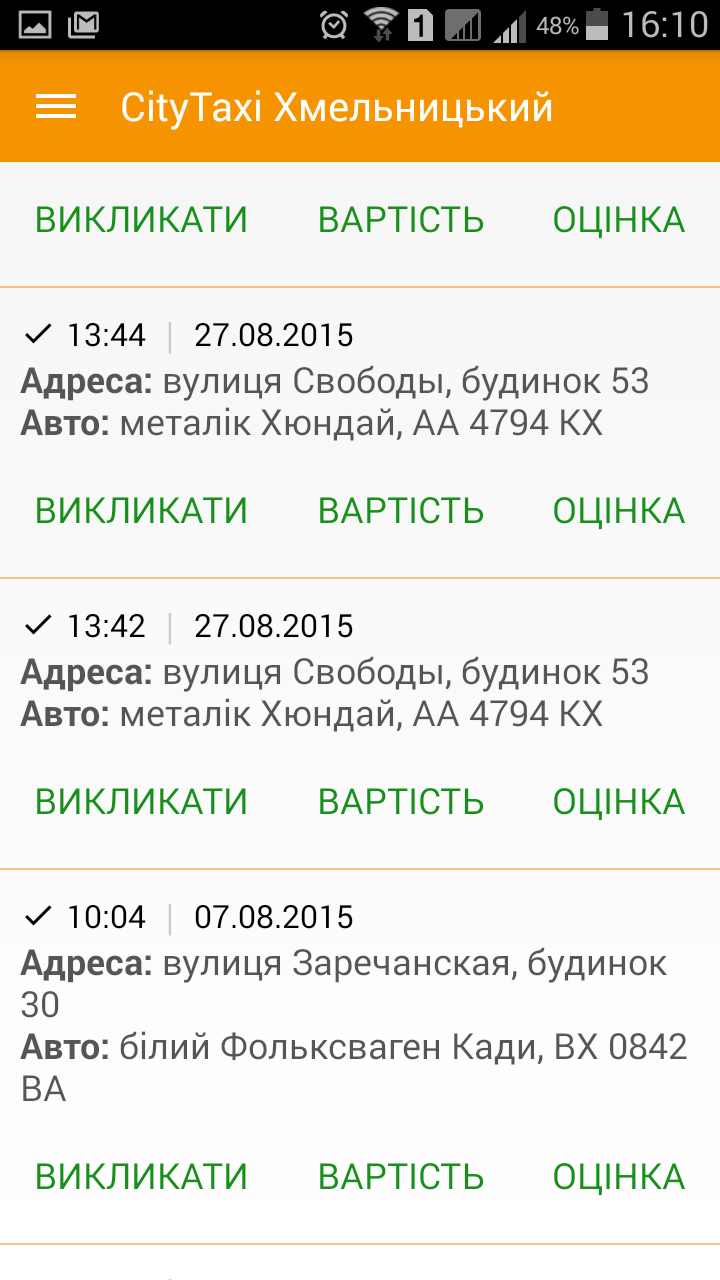The height and width of the screenshot is (1280, 720).
Task: Call a taxi again from 13:42 order
Action: (x=141, y=802)
